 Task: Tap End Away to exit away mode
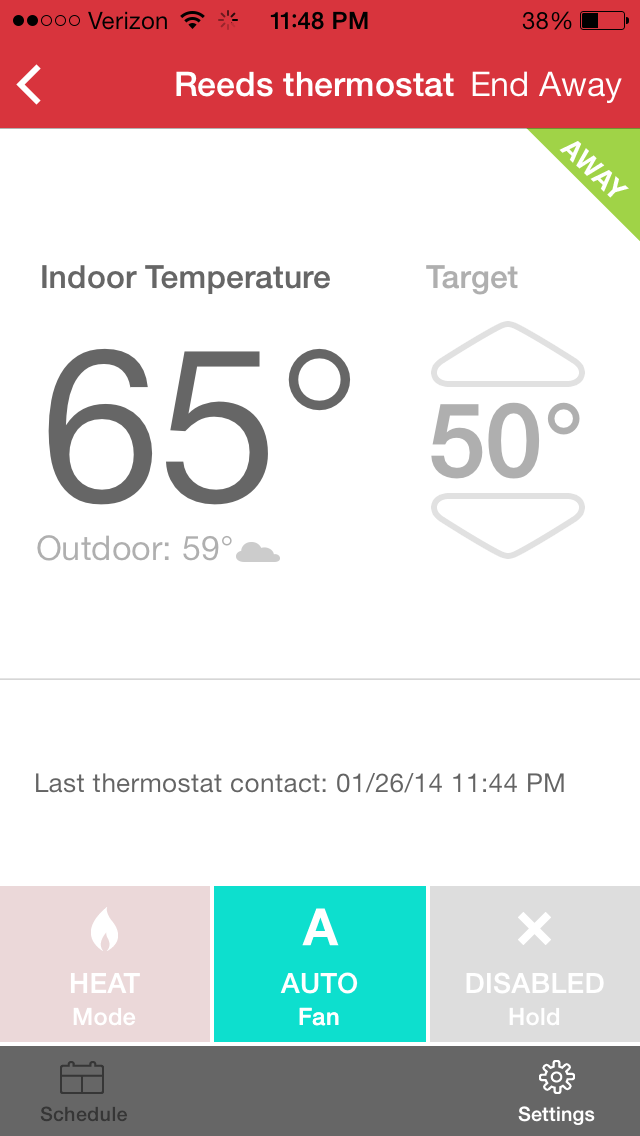tap(546, 85)
